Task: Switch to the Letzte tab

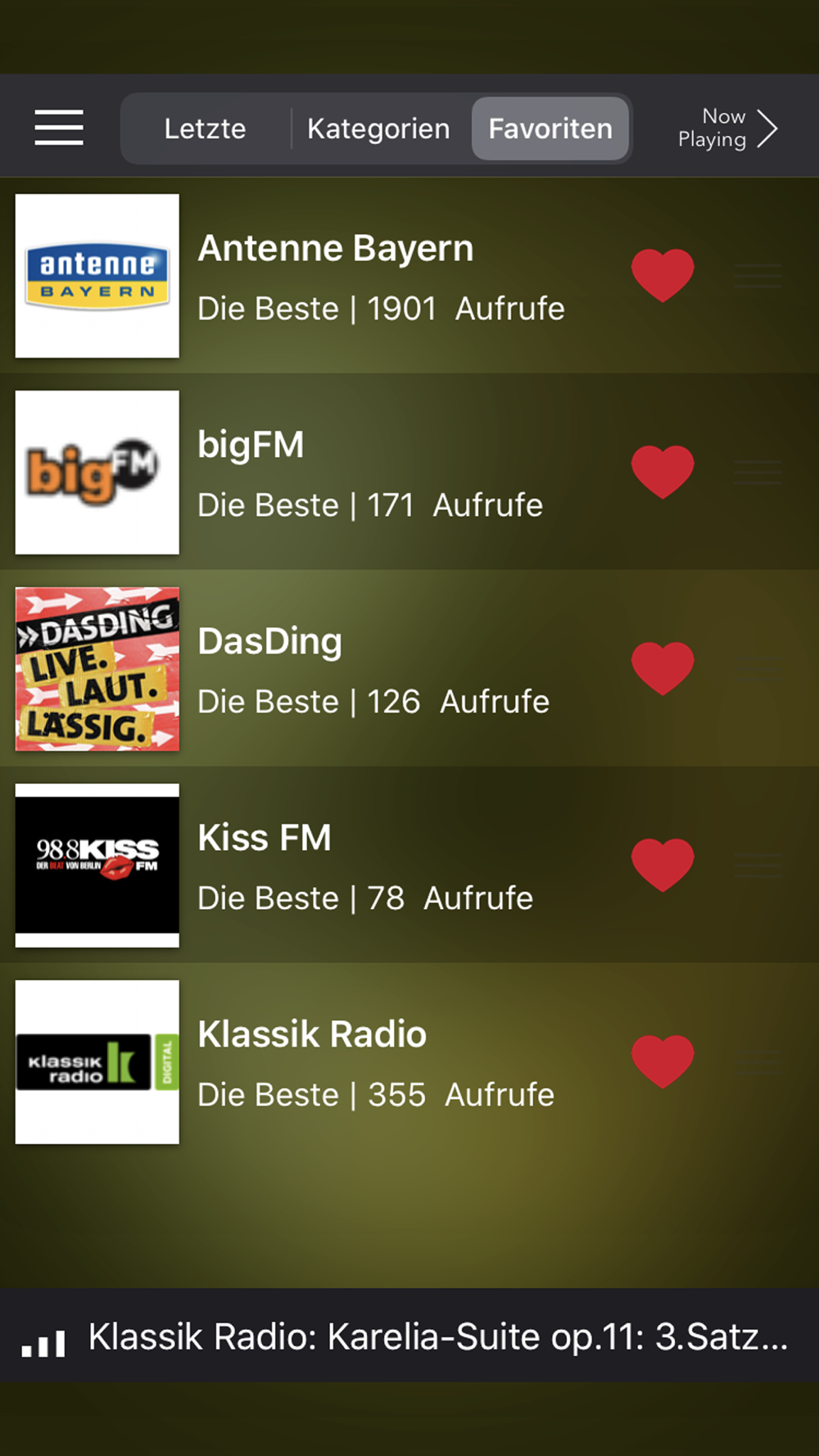Action: click(x=206, y=129)
